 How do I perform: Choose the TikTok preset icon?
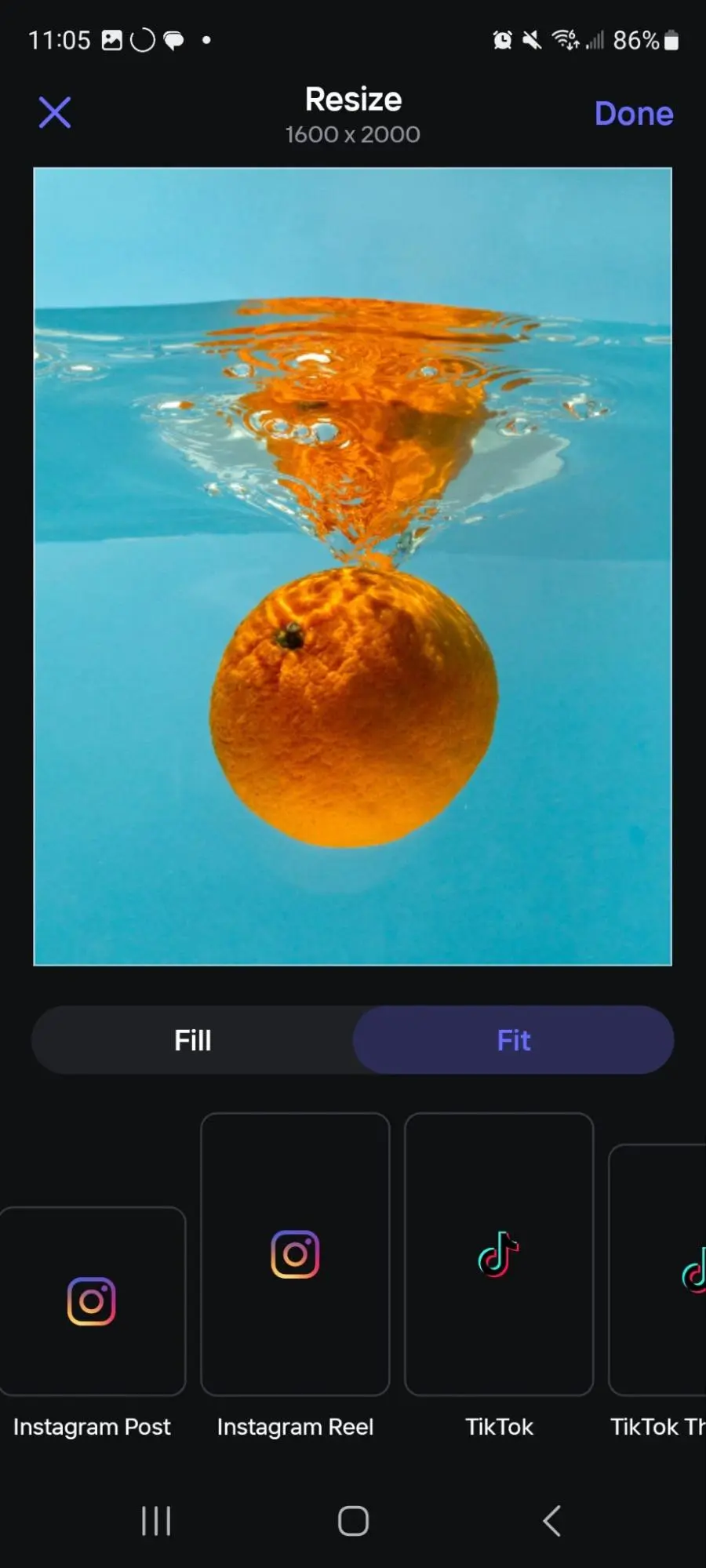[497, 1255]
